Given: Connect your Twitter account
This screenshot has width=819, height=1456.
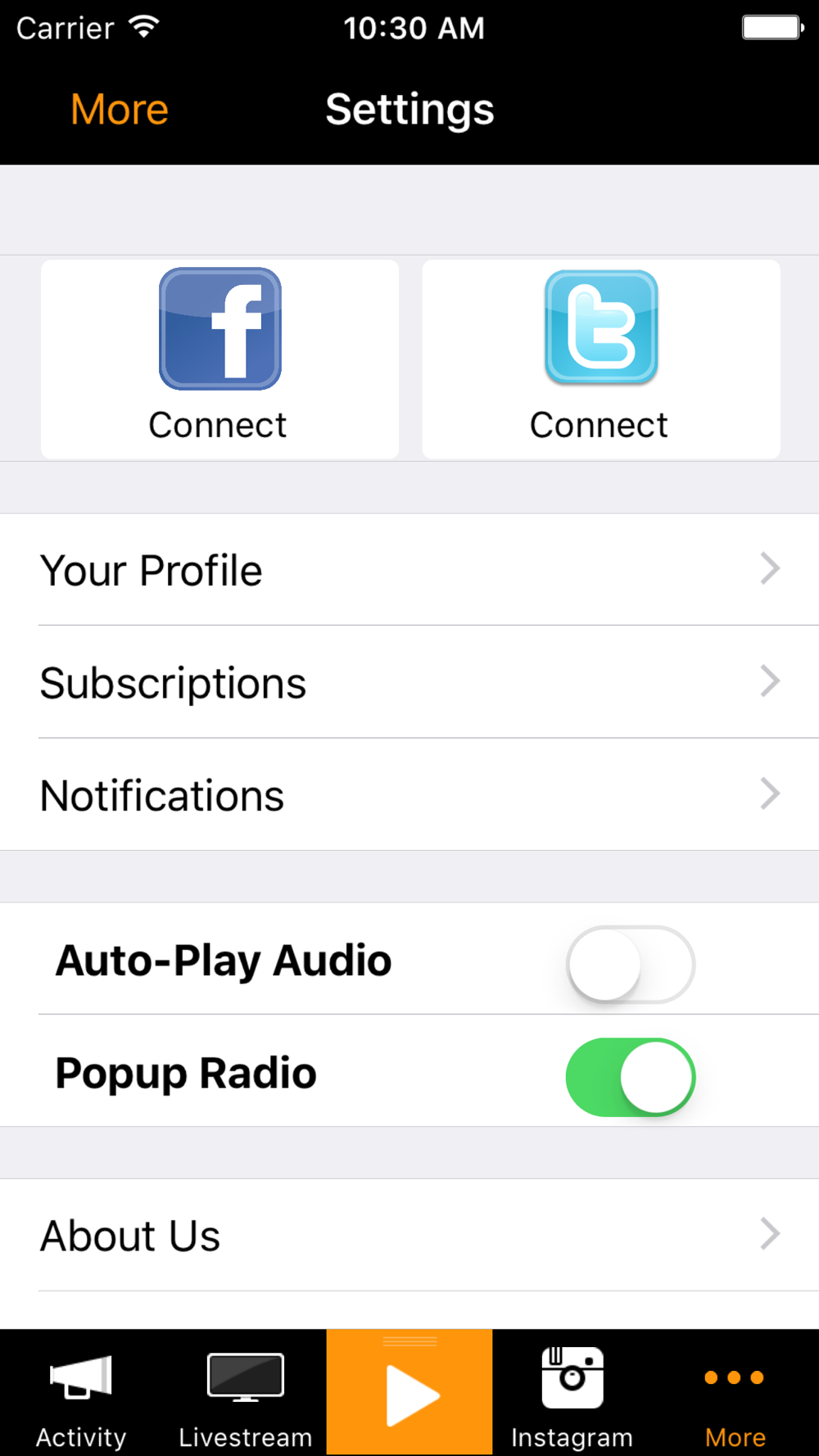Looking at the screenshot, I should pos(601,359).
